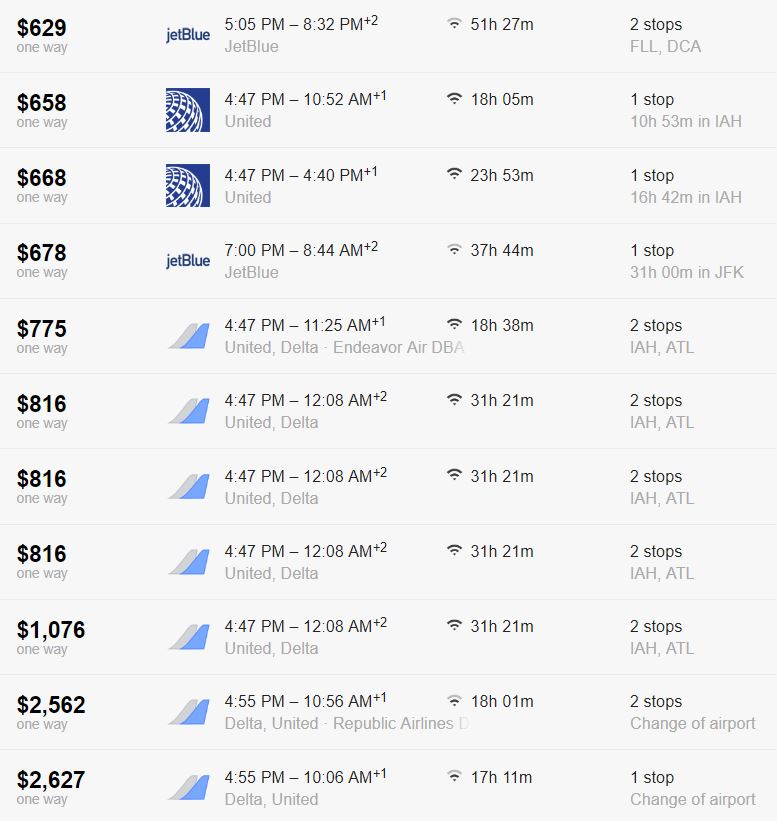The width and height of the screenshot is (777, 821).
Task: Select the $1,076 United, Delta flight
Action: tap(388, 637)
